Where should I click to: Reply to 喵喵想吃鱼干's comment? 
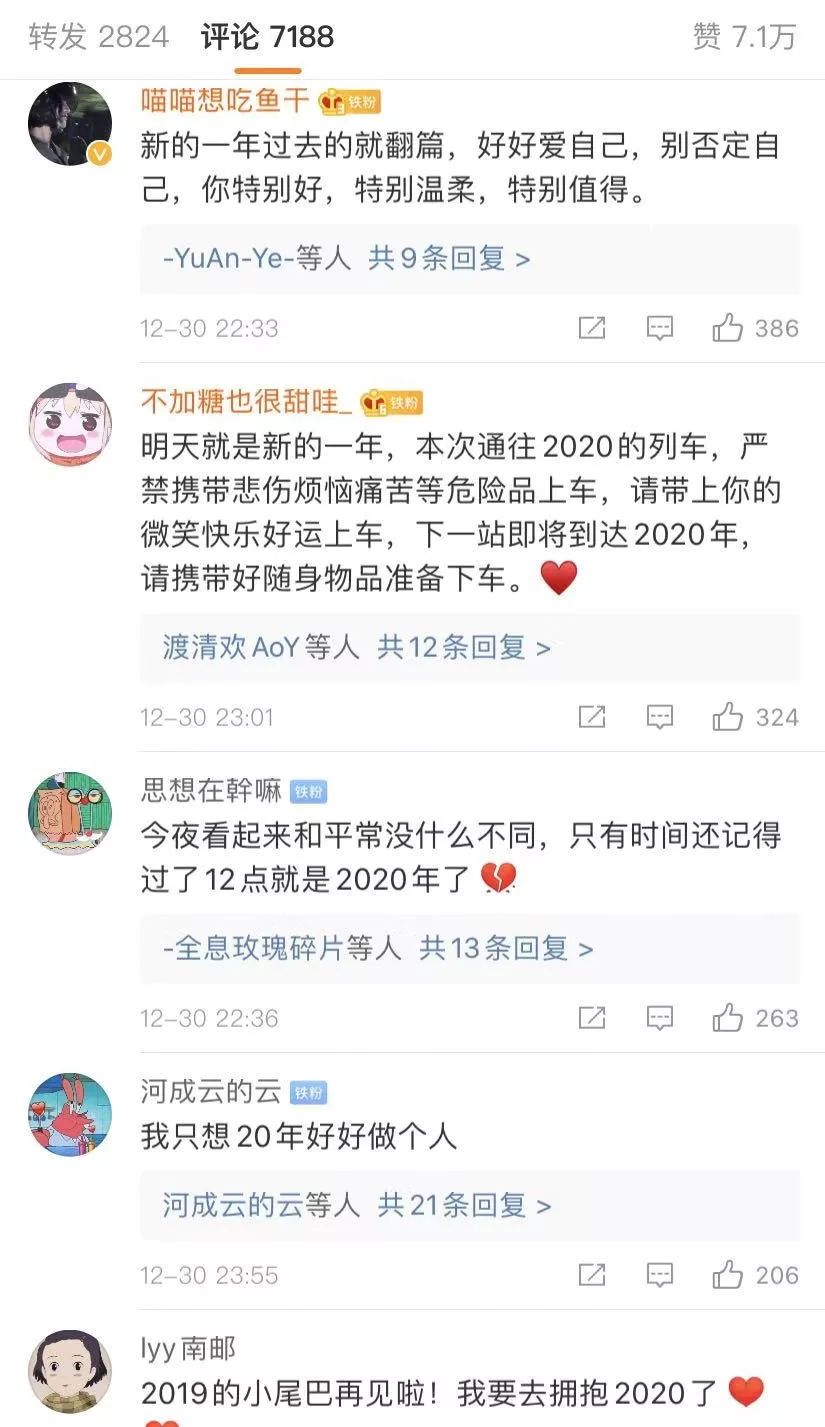(659, 328)
